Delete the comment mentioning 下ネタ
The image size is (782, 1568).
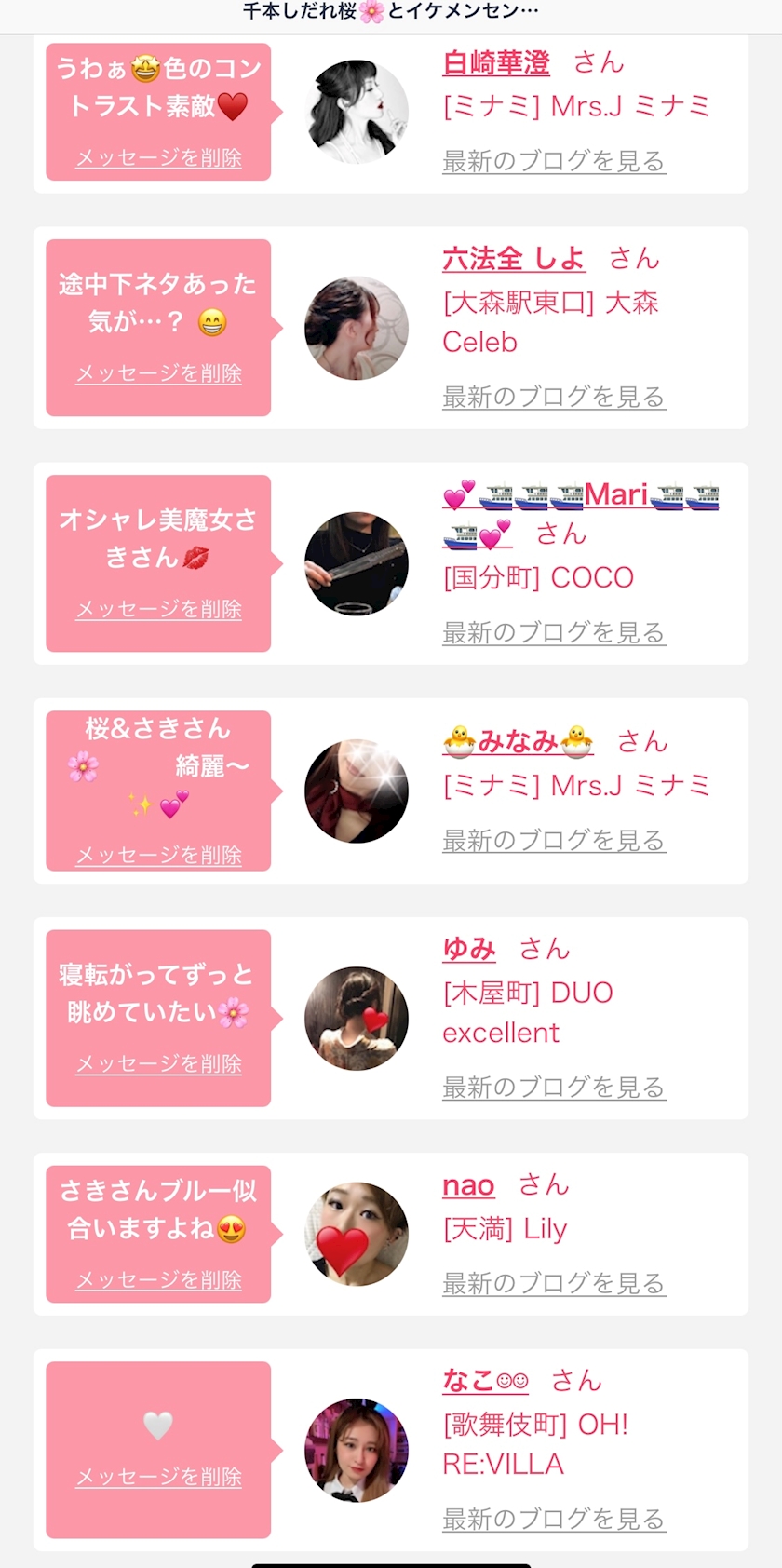click(x=157, y=374)
